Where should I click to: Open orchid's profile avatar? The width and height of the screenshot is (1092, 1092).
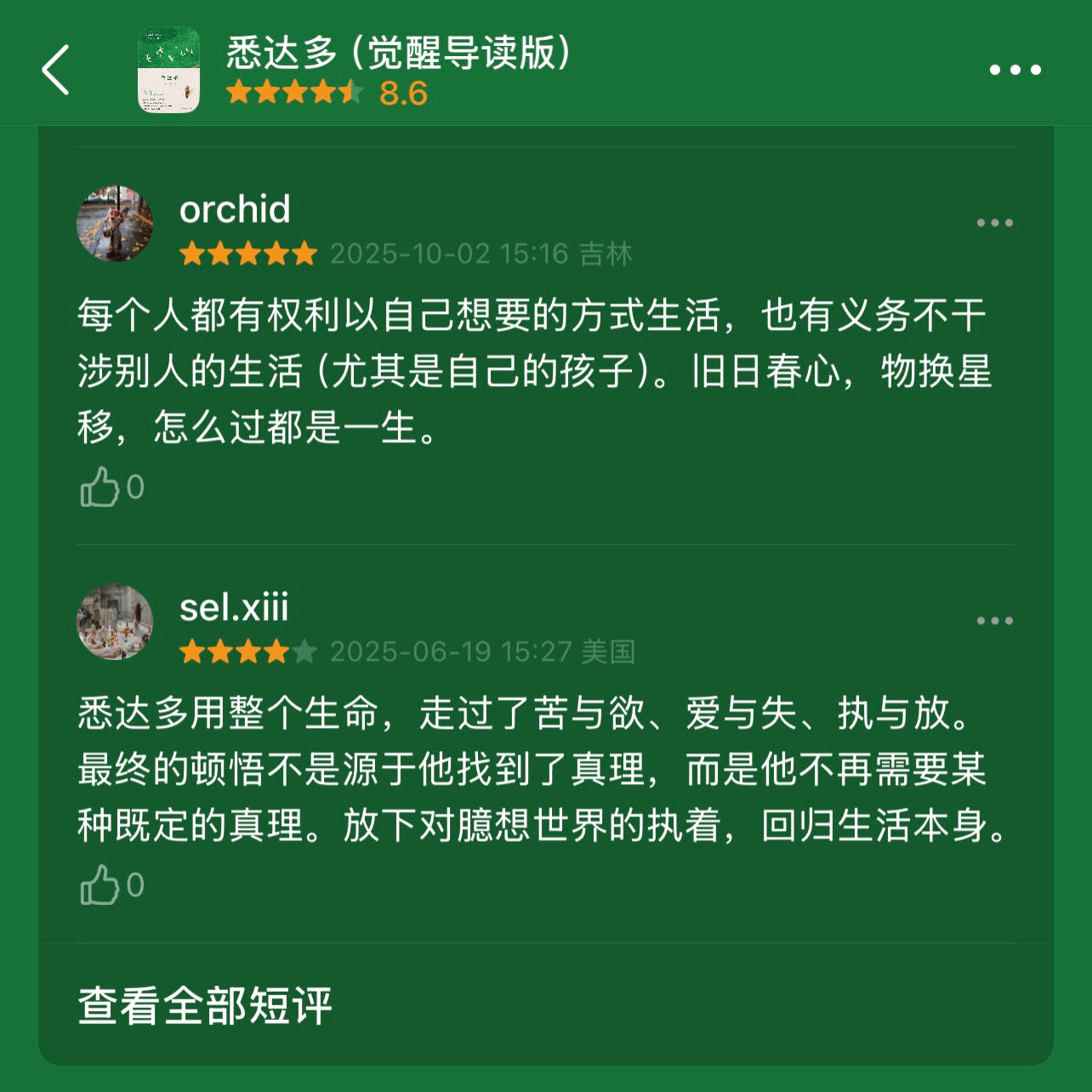click(115, 224)
